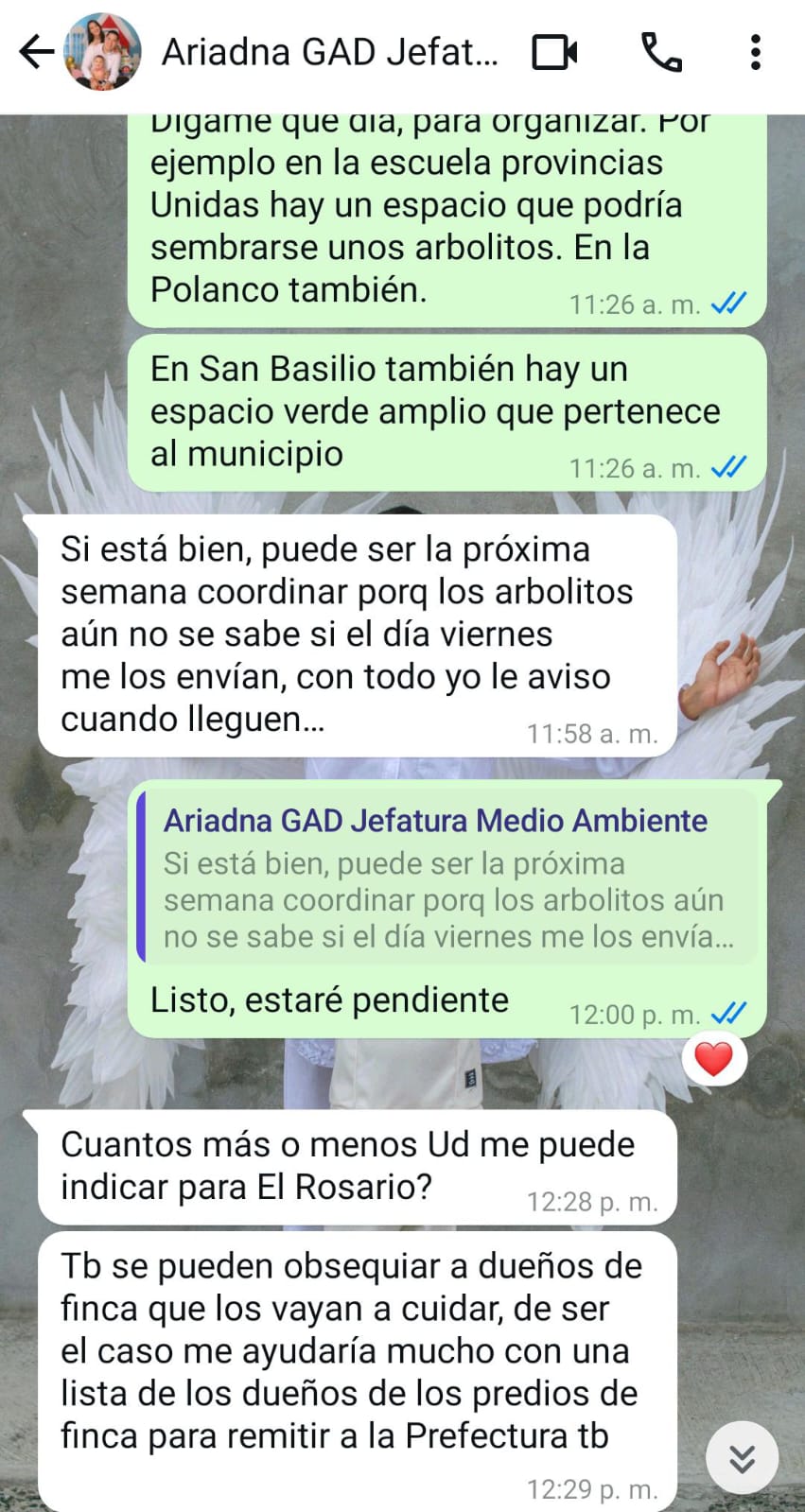Jump to the latest messages
This screenshot has height=1512, width=805.
(743, 1458)
